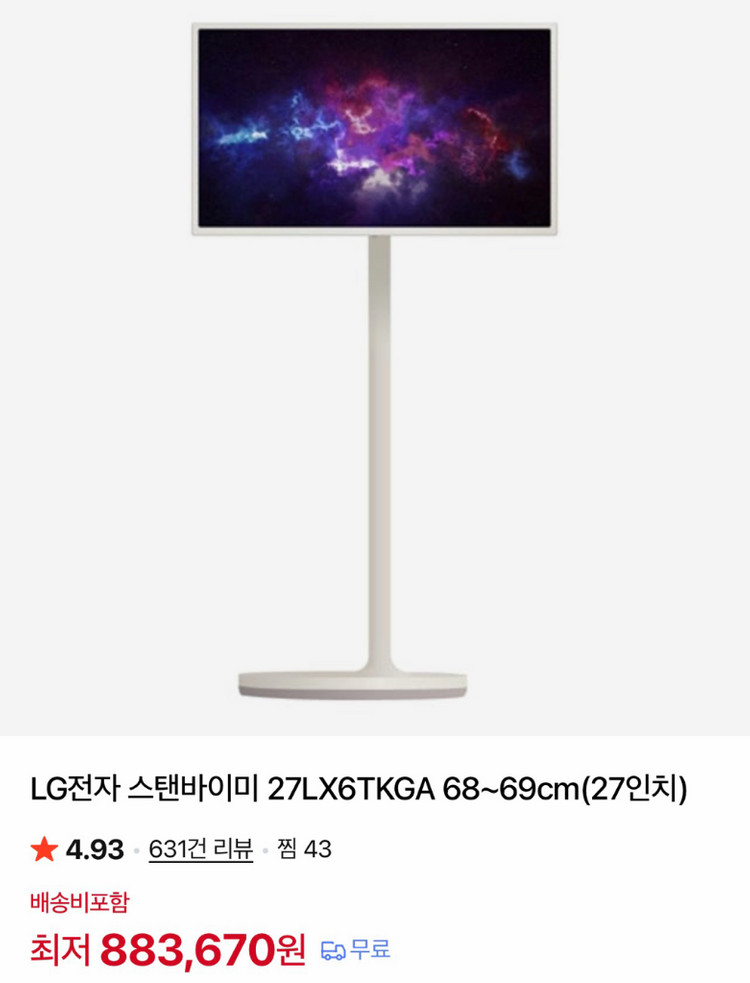Image resolution: width=750 pixels, height=983 pixels.
Task: Open the 631건 리뷰 reviews link
Action: tap(200, 850)
